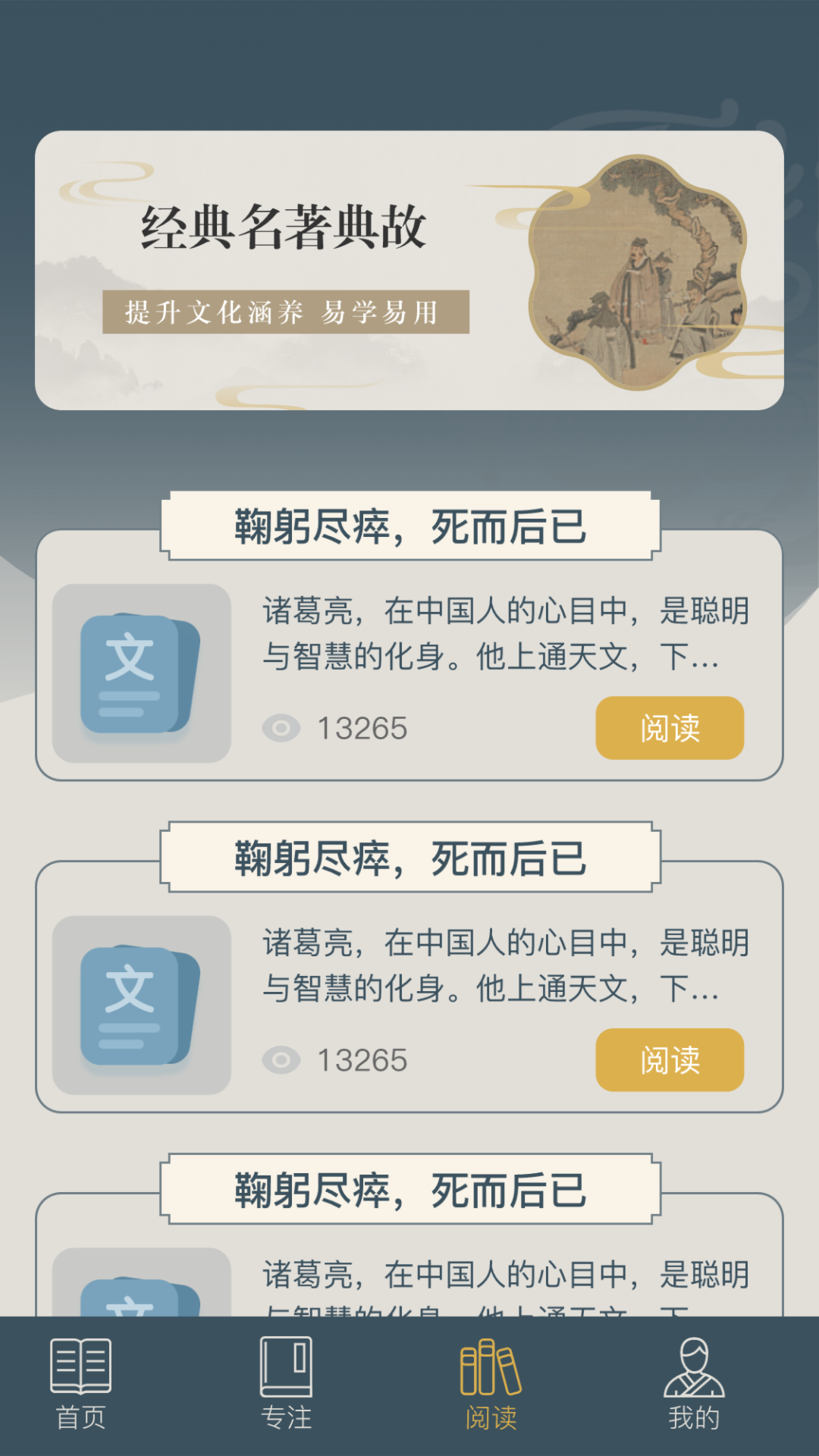Switch to the 首页 tab
Screen dimensions: 819x1456
[80, 1385]
